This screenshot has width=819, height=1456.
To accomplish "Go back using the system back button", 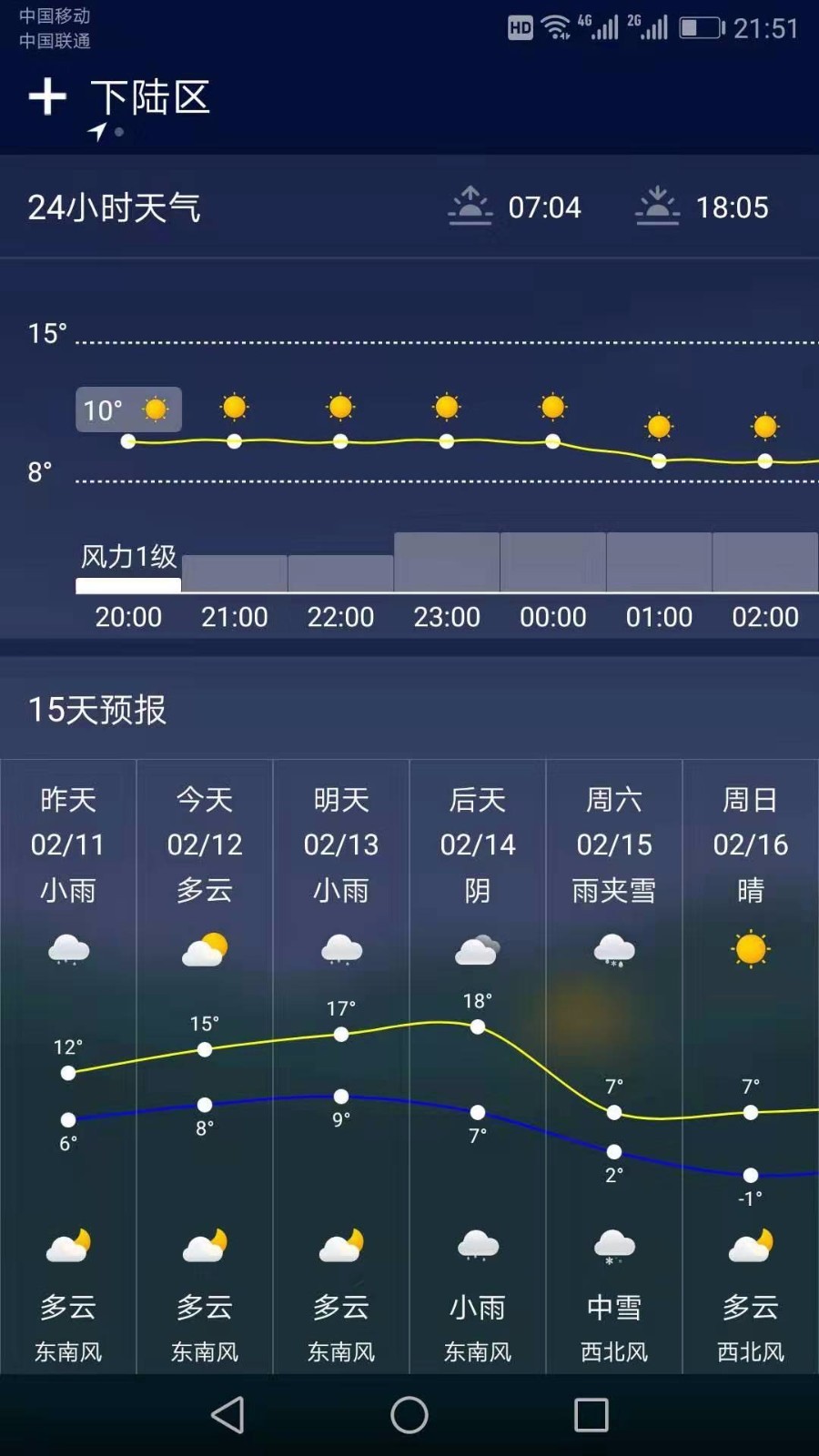I will 227,1415.
